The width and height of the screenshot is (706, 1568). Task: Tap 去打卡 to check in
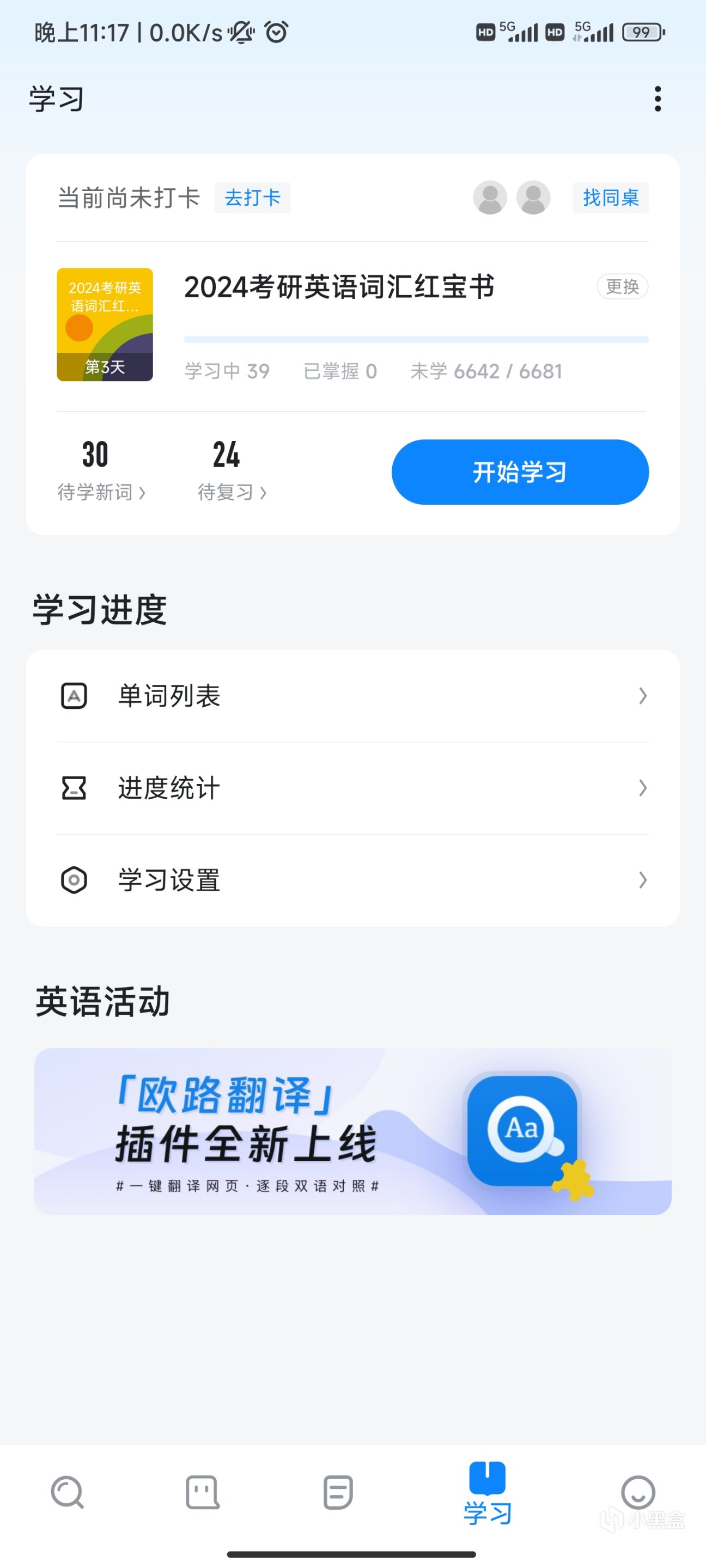(252, 198)
